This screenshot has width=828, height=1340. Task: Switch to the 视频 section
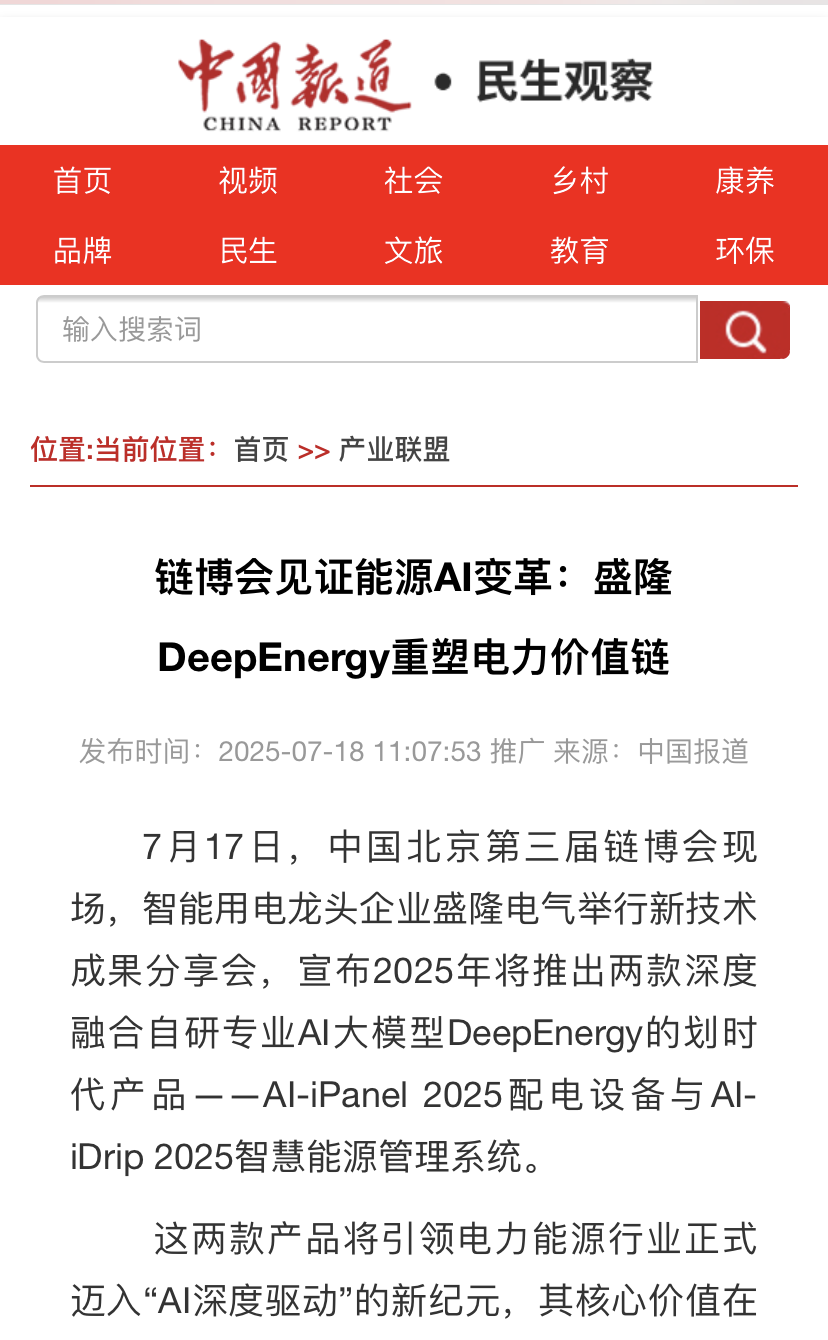tap(248, 181)
